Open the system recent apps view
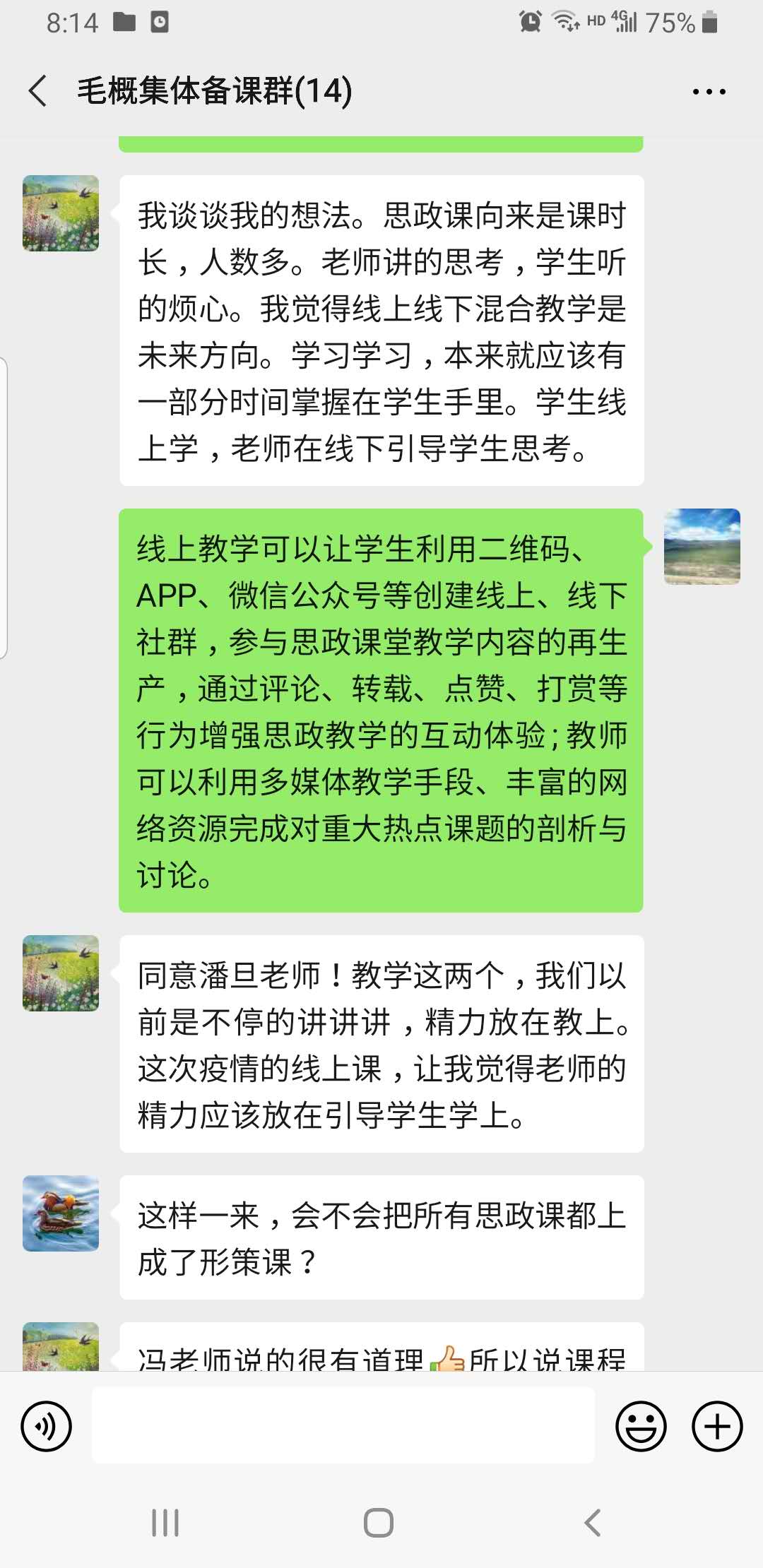Image resolution: width=763 pixels, height=1568 pixels. [x=165, y=1522]
